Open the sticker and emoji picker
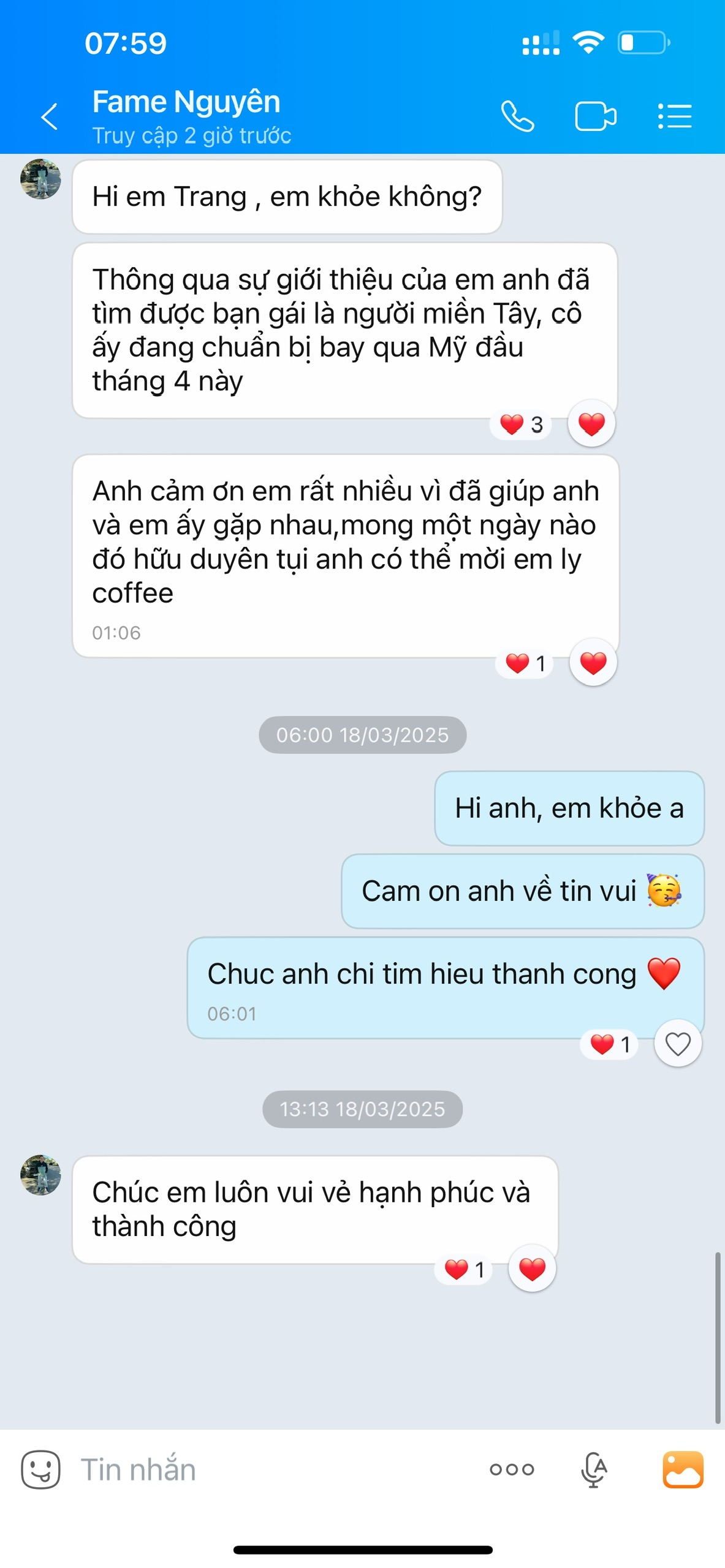 pos(40,1469)
